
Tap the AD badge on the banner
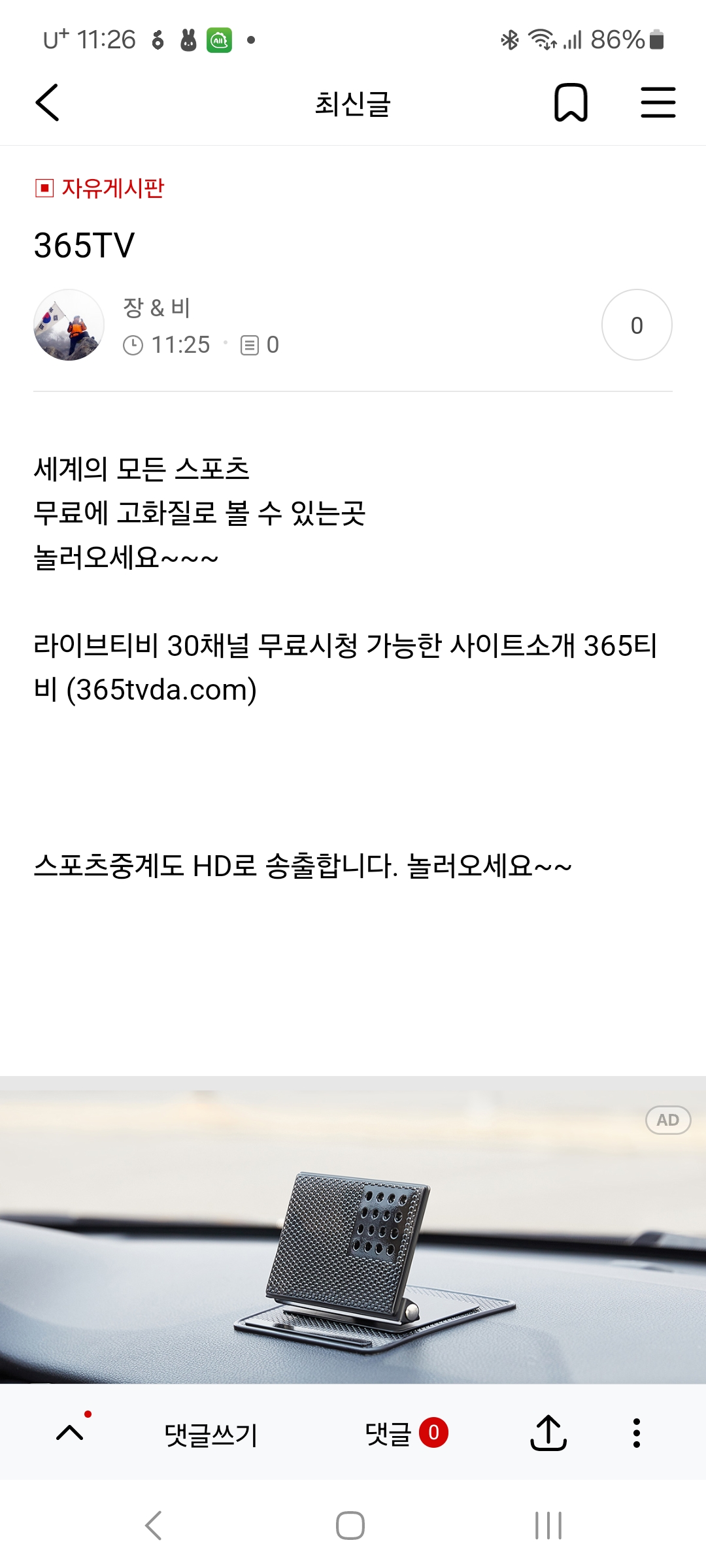[x=668, y=1120]
